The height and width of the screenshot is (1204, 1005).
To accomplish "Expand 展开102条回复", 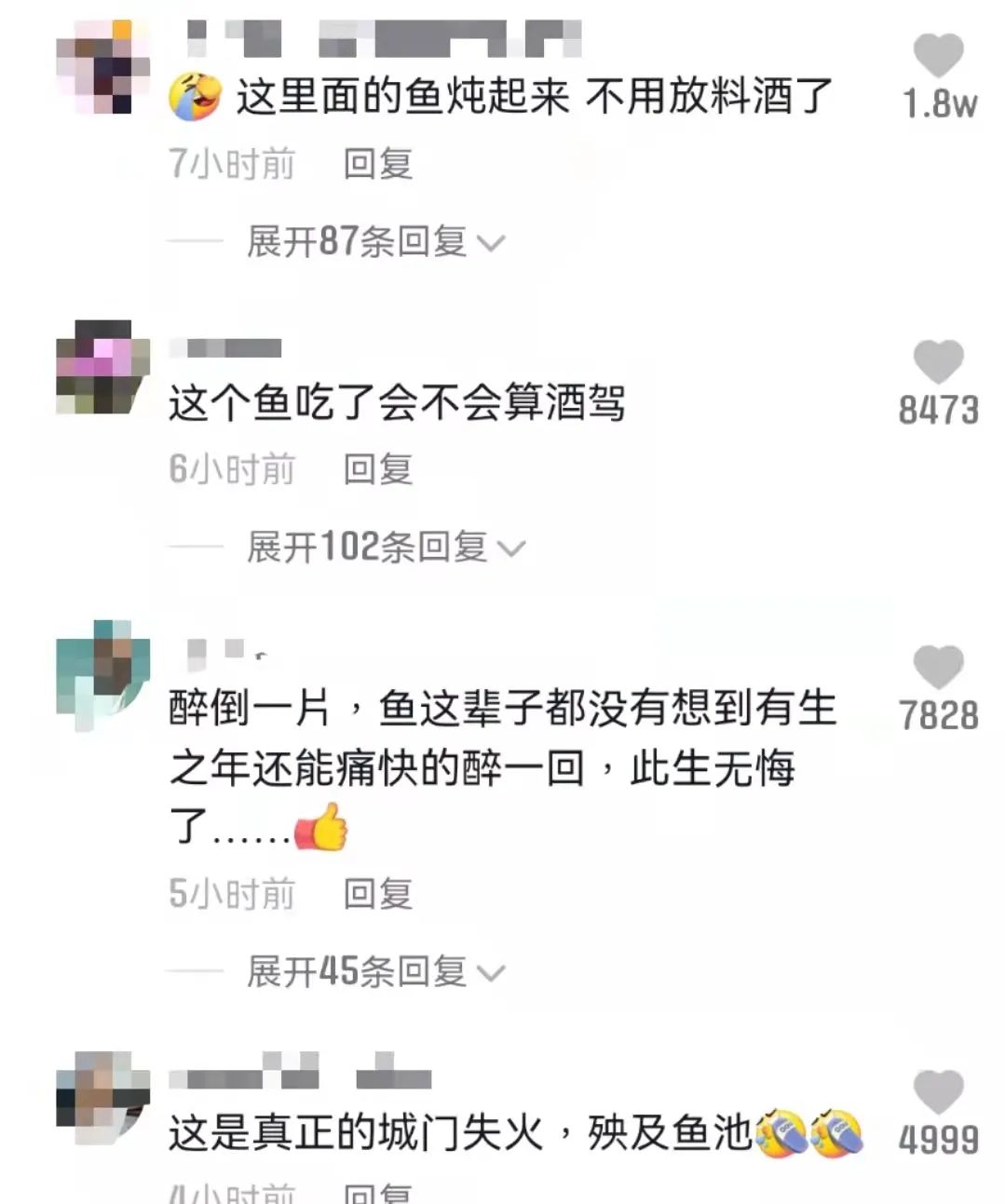I will [385, 548].
